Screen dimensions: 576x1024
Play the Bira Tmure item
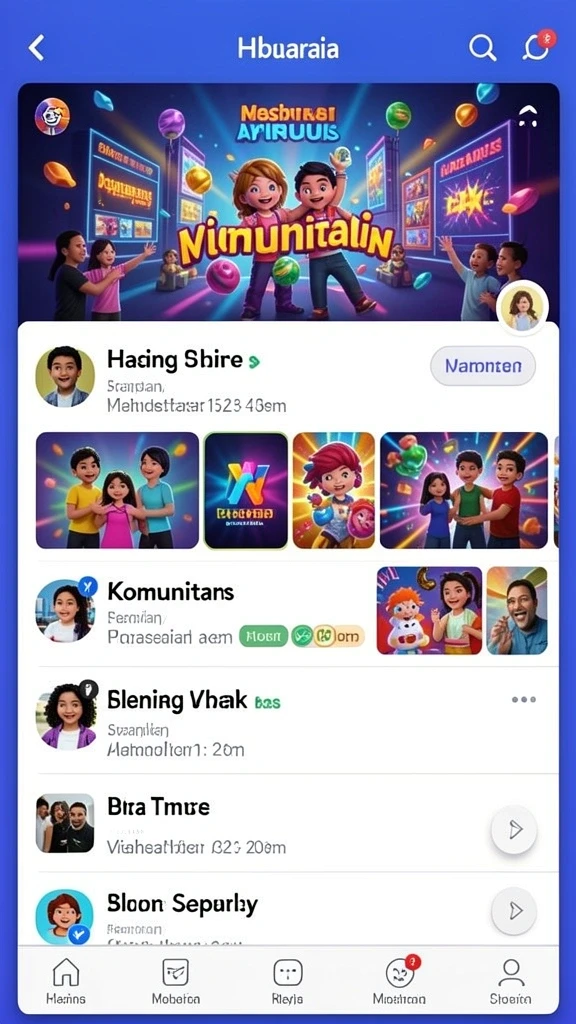pyautogui.click(x=514, y=830)
